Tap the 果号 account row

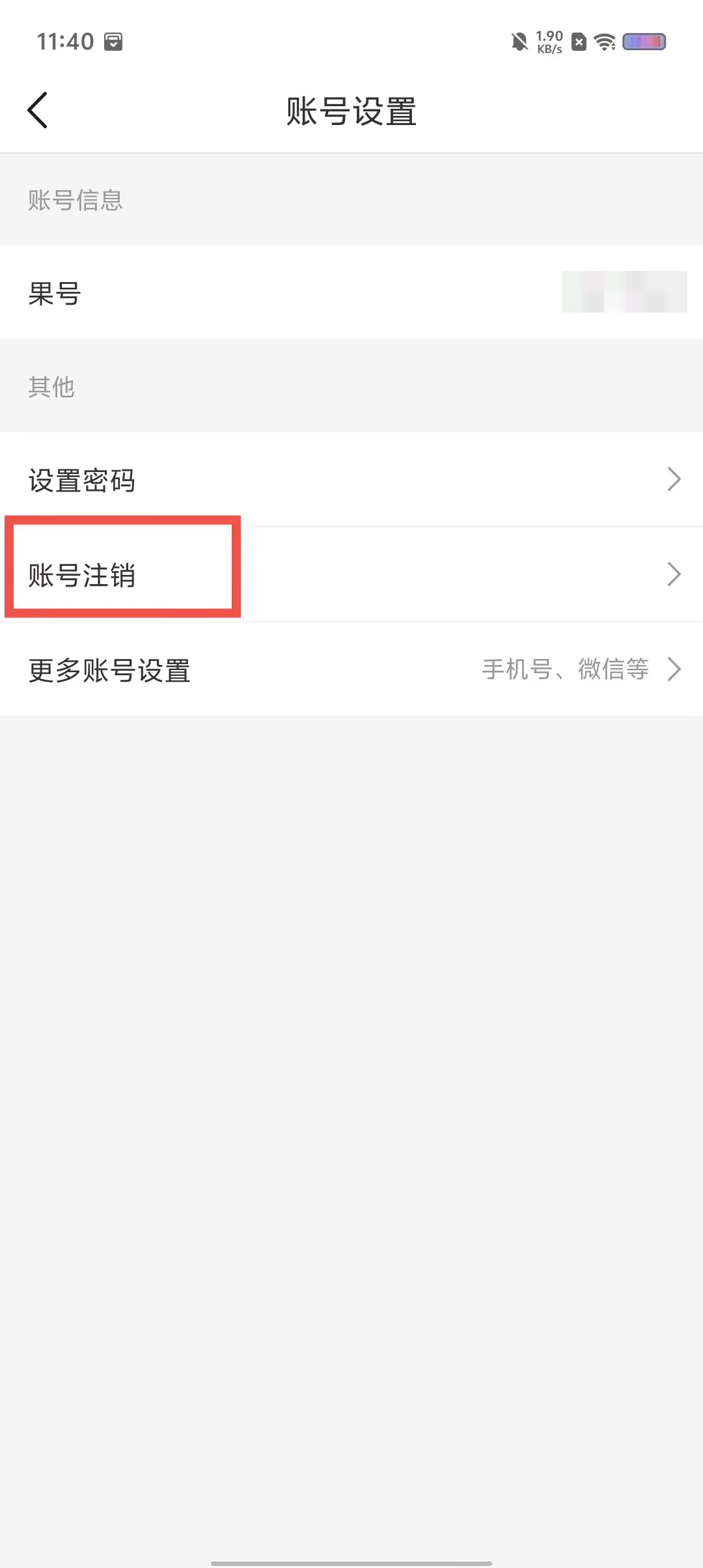351,292
